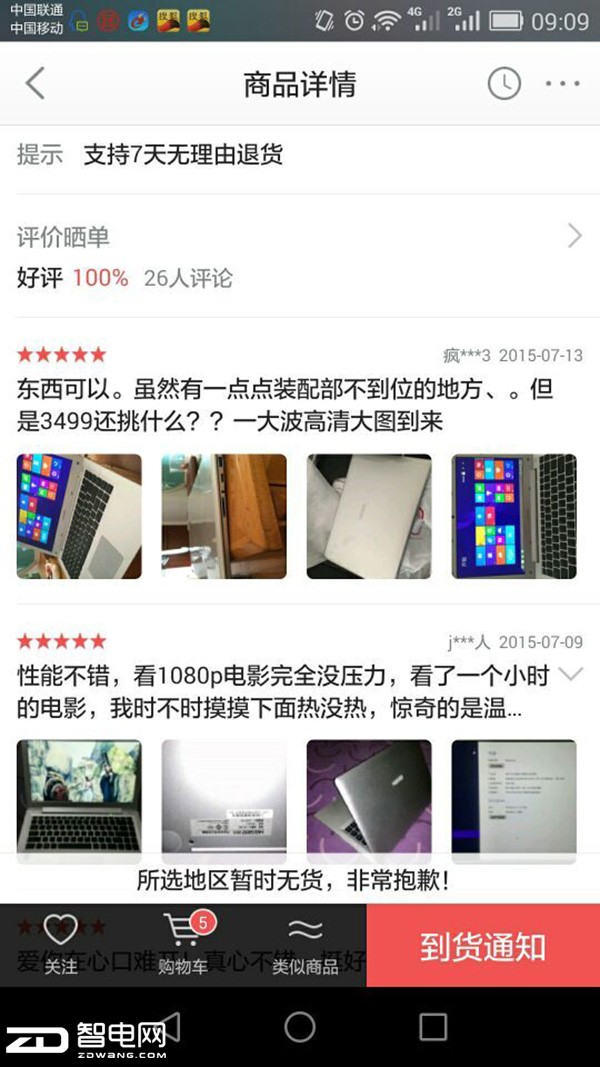Screen dimensions: 600x1067
Task: Browse 类似商品 similar products
Action: 305,945
